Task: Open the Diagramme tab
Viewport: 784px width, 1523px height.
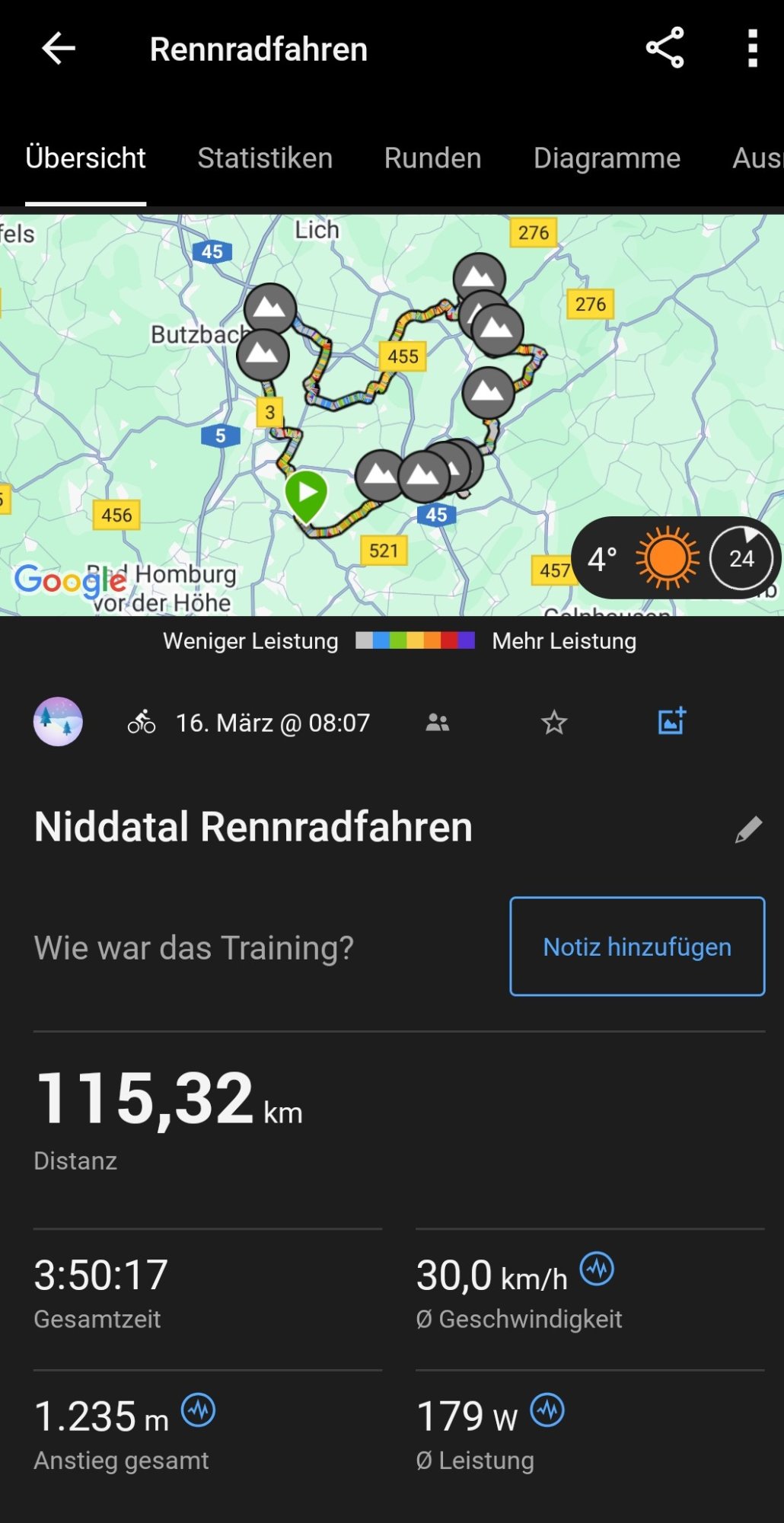Action: point(607,158)
